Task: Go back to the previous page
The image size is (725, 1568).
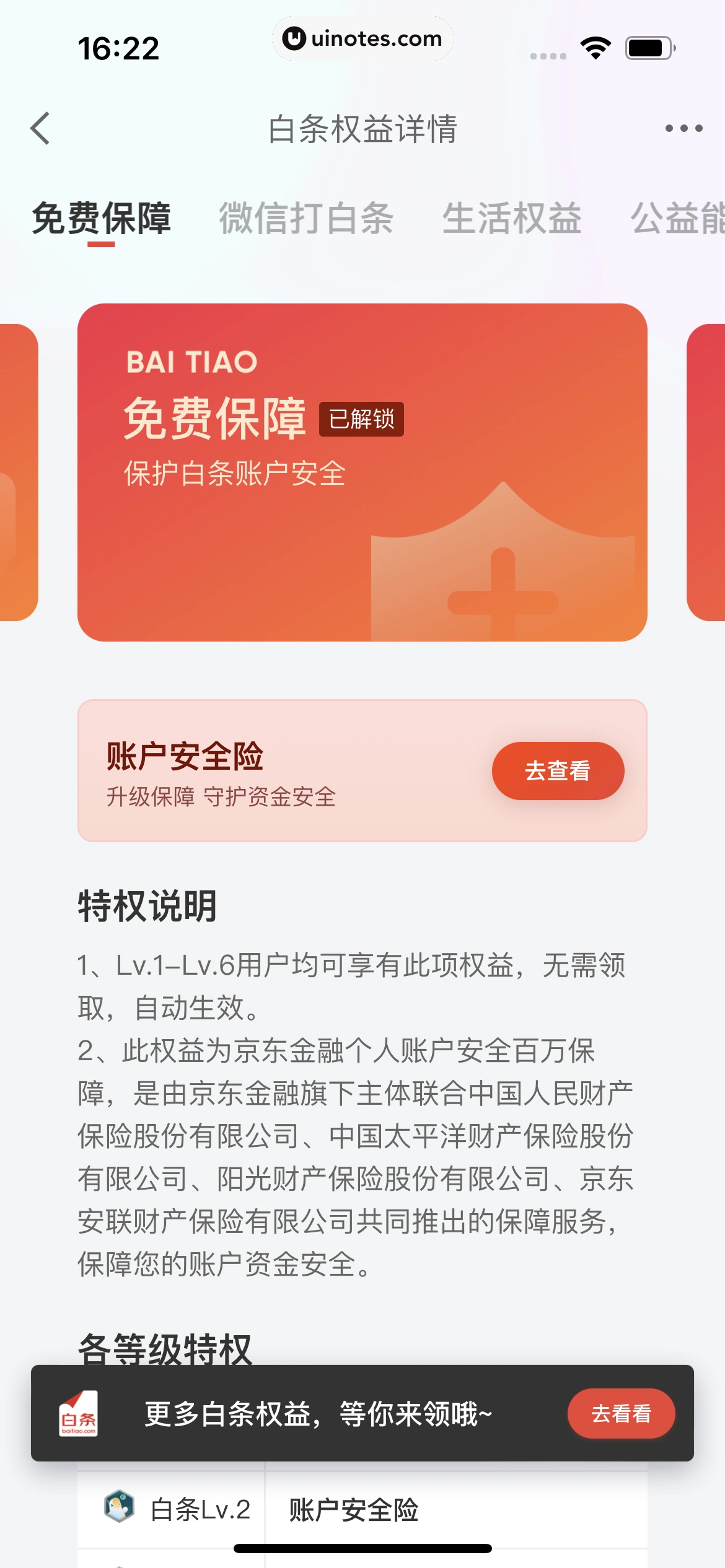Action: [41, 129]
